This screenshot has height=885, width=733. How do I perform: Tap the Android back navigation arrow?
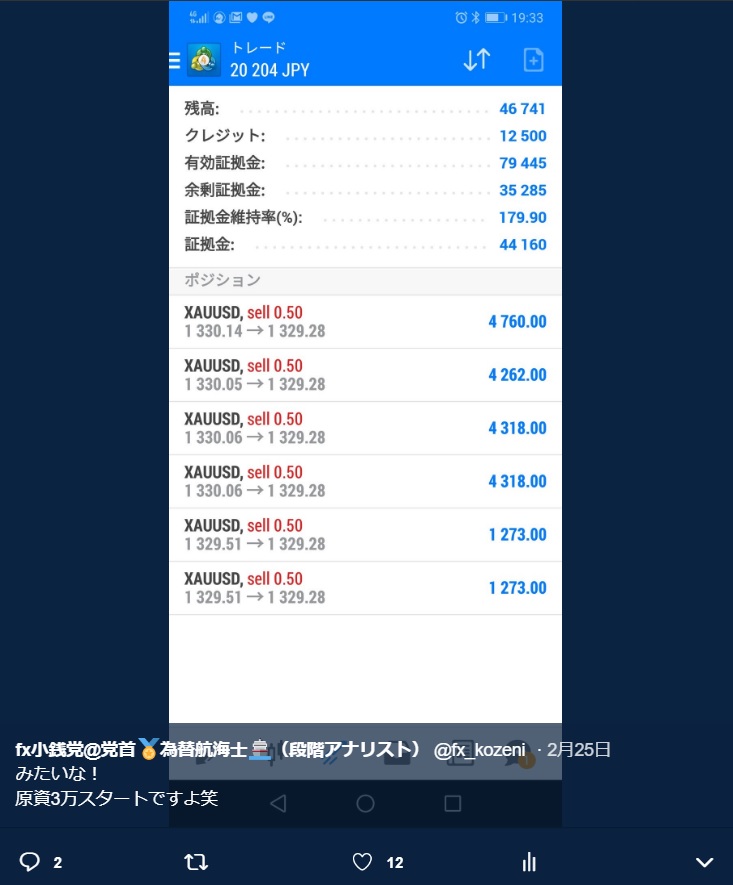(x=278, y=803)
